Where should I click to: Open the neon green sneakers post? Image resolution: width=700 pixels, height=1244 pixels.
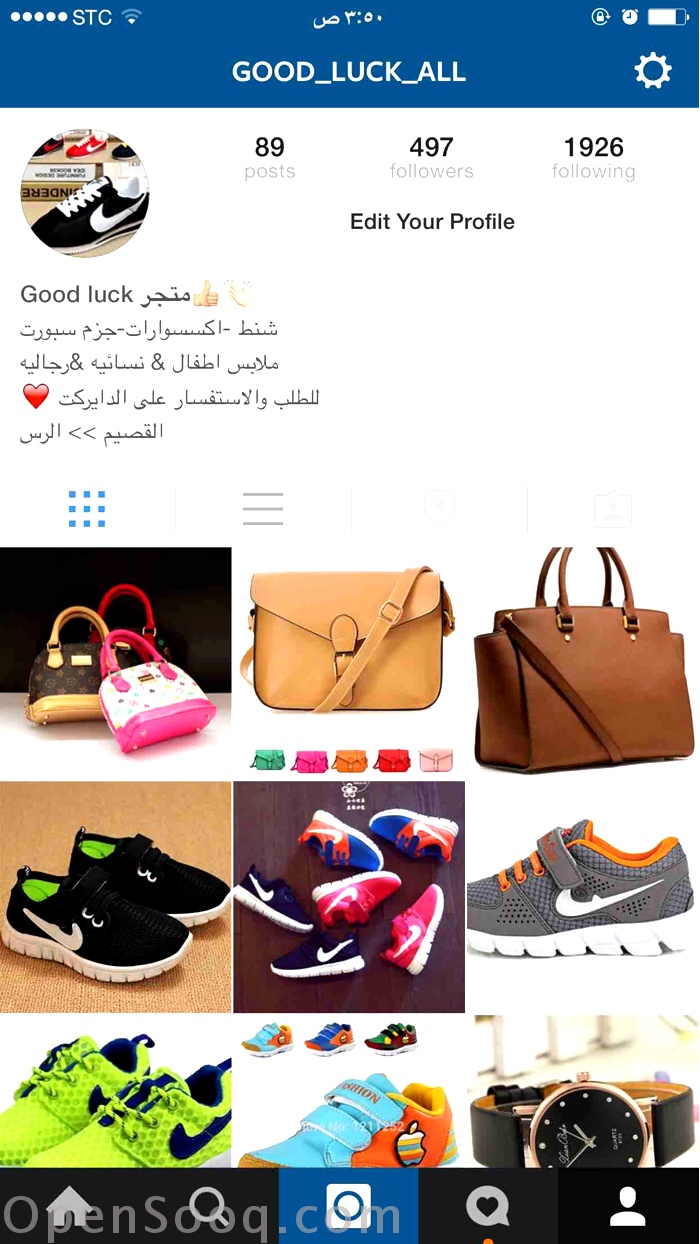[x=115, y=1090]
